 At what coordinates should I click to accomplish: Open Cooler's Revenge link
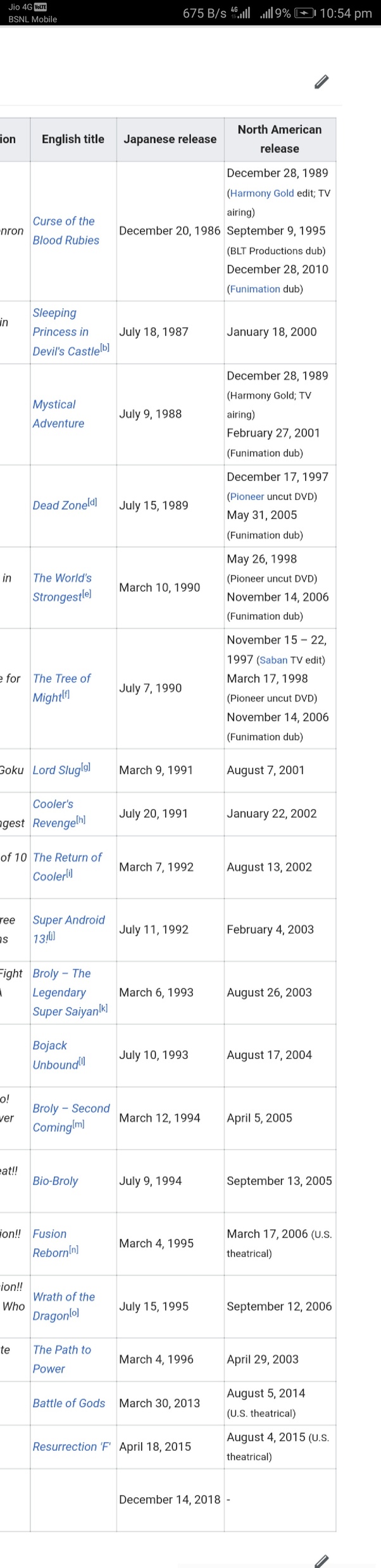point(54,813)
